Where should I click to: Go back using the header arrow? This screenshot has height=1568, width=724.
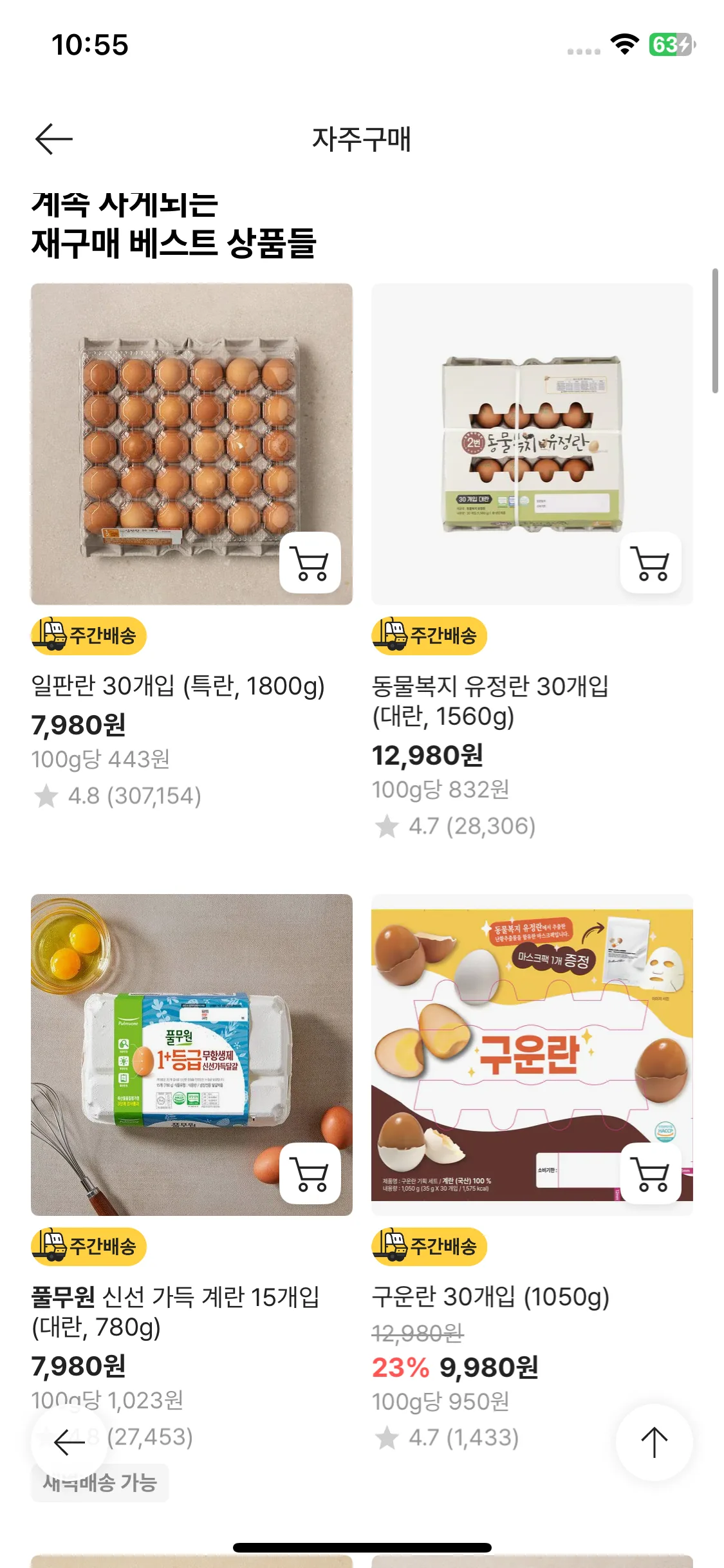pos(54,139)
